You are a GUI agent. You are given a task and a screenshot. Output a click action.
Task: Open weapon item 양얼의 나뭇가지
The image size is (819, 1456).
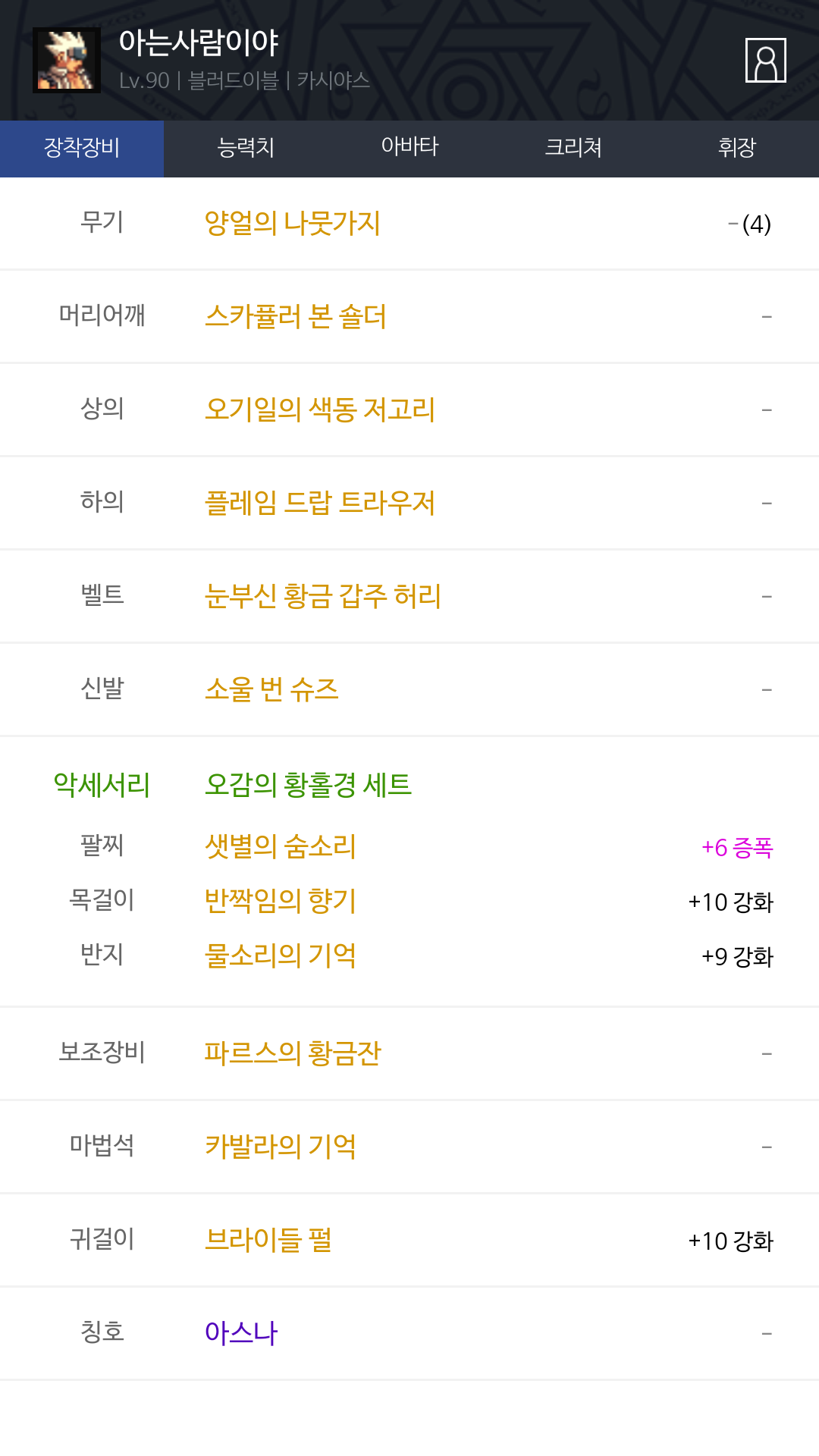click(293, 224)
